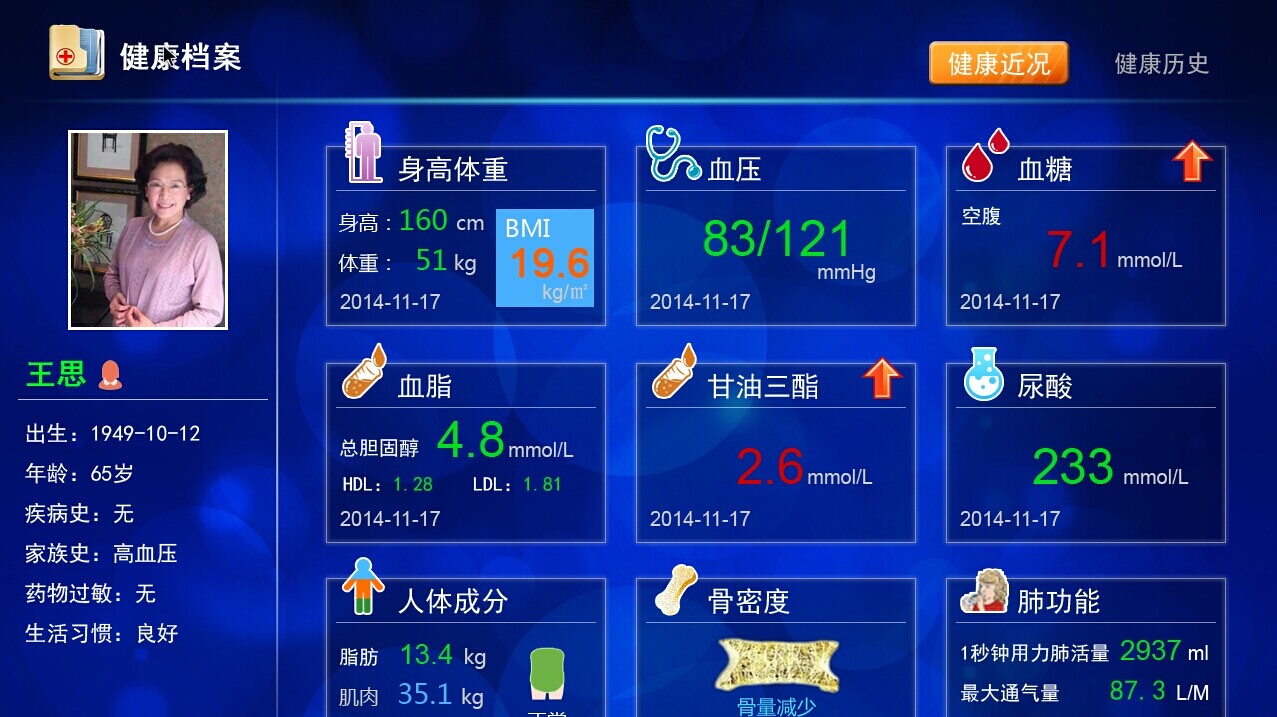Open the 血压 card
Screen dimensions: 1277x717
pyautogui.click(x=776, y=236)
